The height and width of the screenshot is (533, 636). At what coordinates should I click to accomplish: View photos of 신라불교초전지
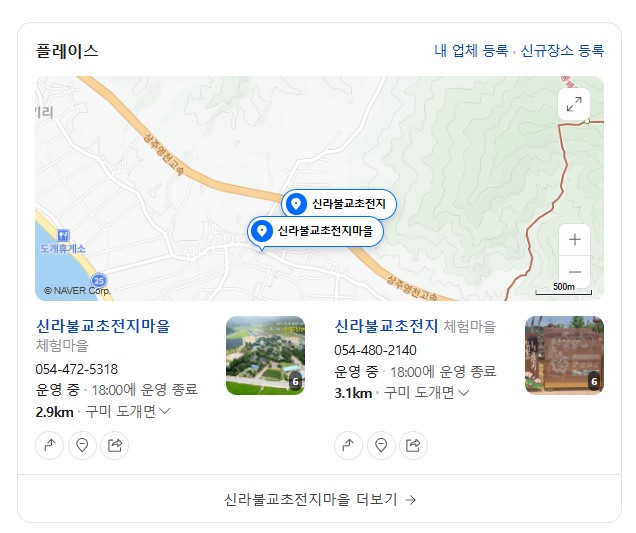[564, 355]
